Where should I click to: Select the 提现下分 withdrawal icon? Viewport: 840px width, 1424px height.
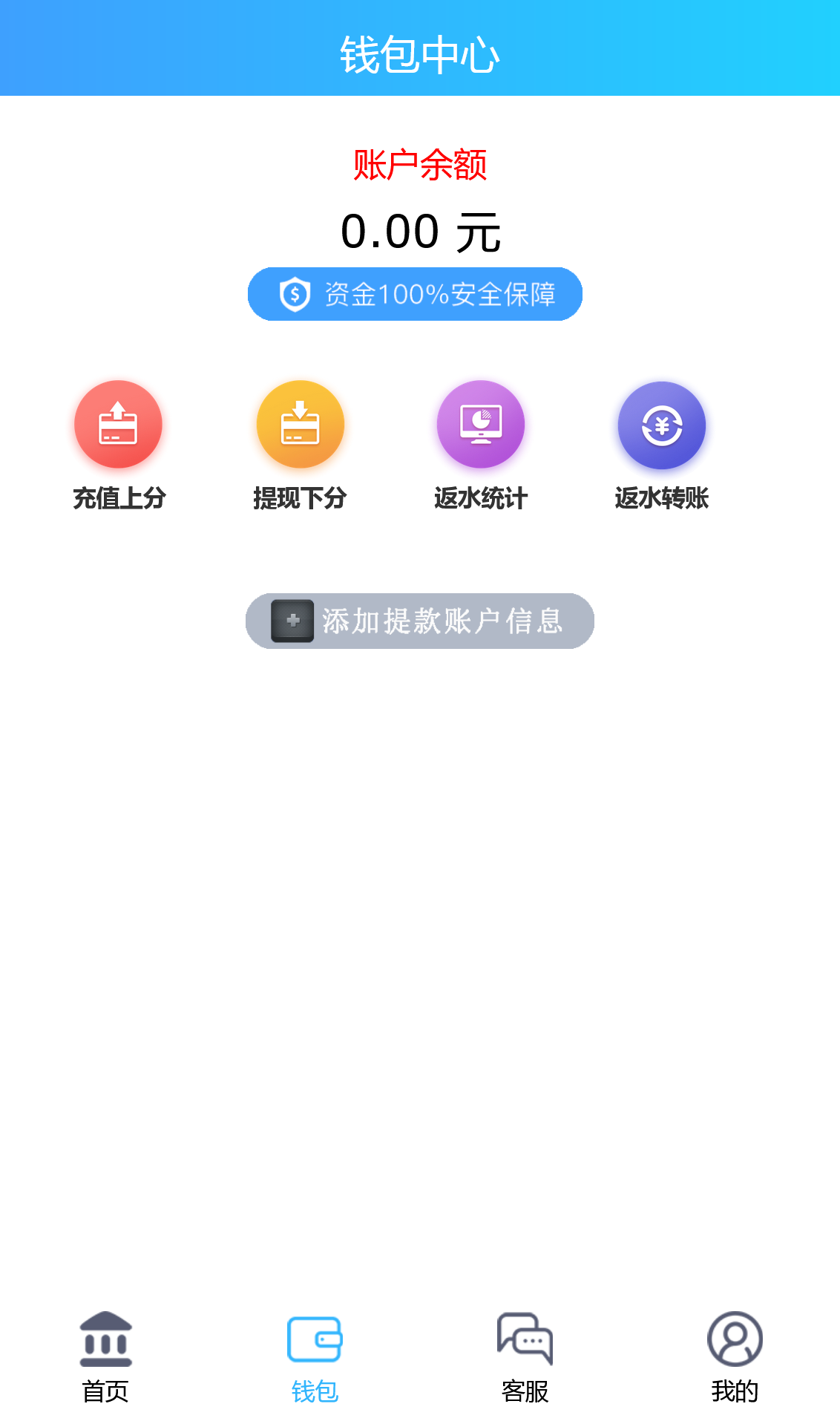click(300, 423)
